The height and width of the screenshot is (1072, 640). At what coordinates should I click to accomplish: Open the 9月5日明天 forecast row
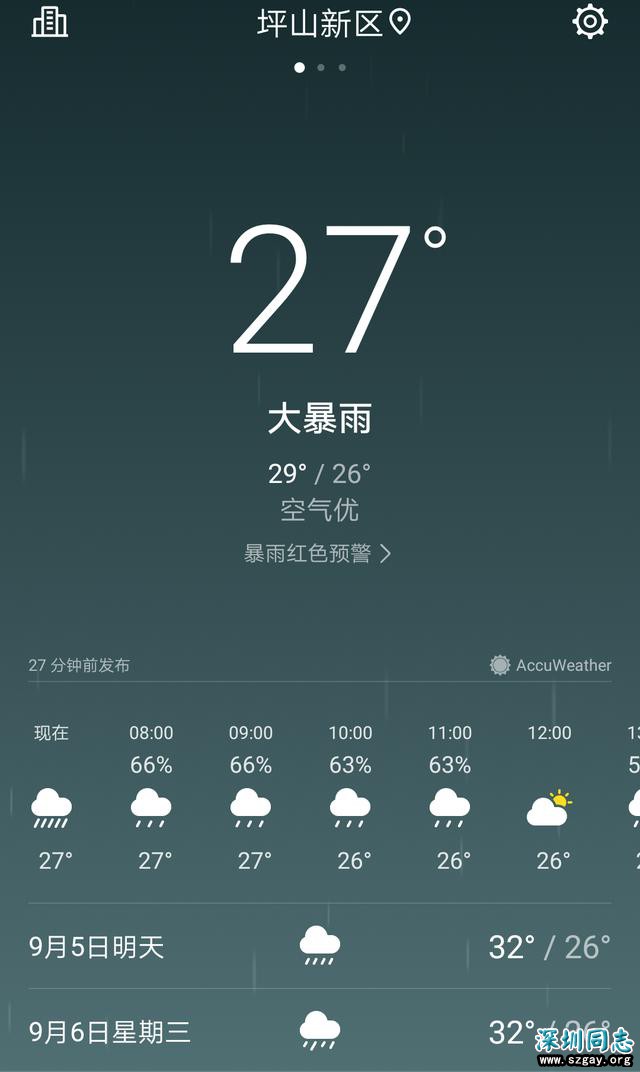coord(320,946)
